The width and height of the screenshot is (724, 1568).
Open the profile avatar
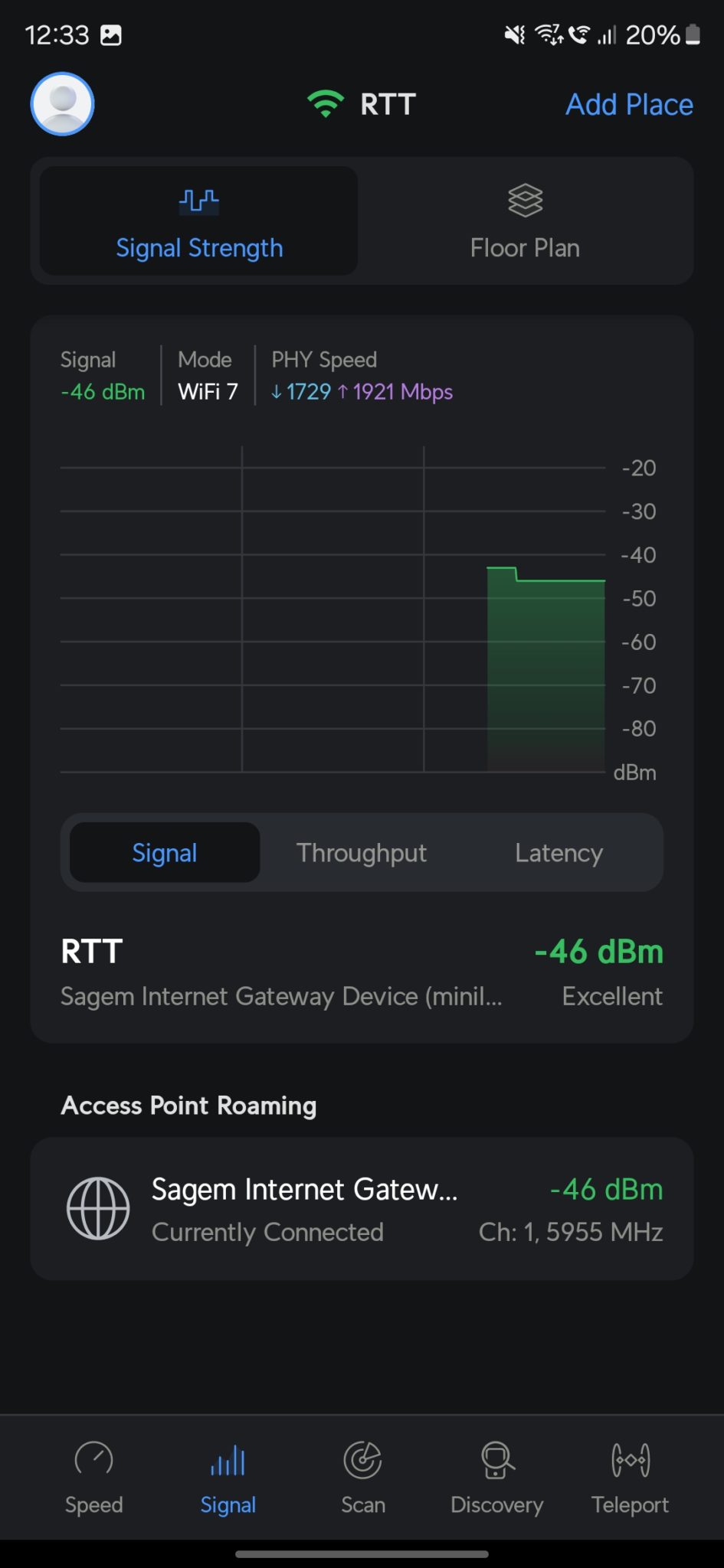62,104
